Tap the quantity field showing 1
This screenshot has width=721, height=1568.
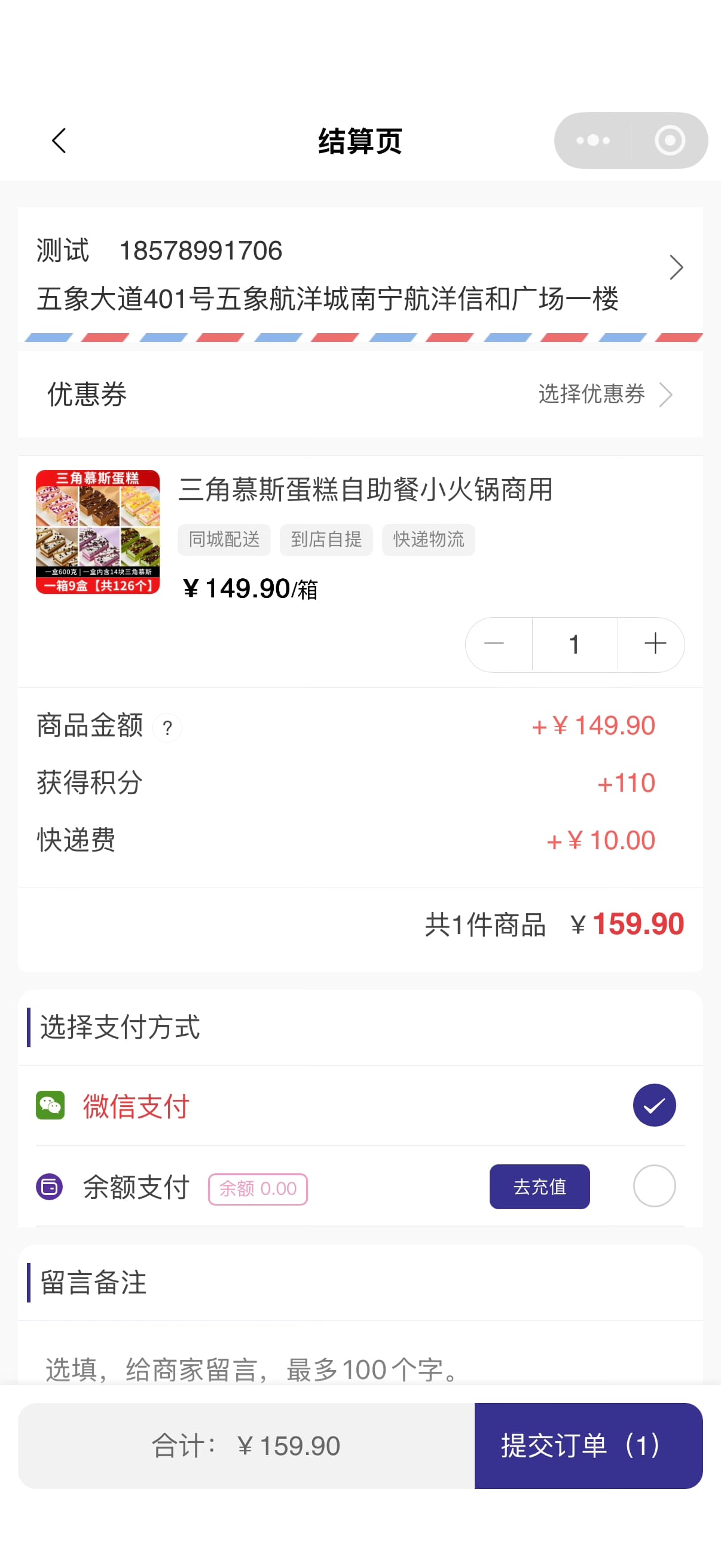575,644
